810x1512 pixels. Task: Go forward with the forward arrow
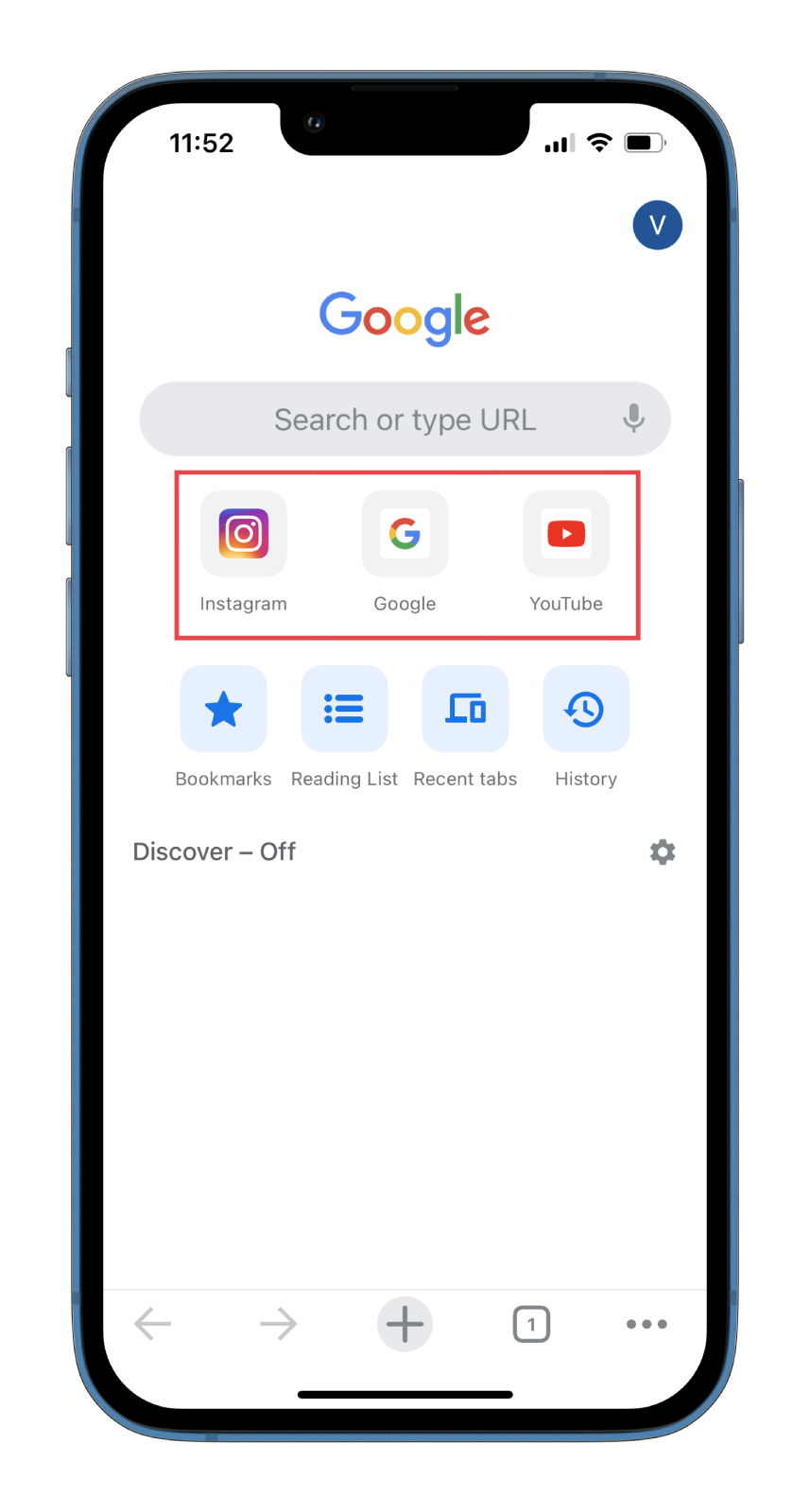[279, 1324]
